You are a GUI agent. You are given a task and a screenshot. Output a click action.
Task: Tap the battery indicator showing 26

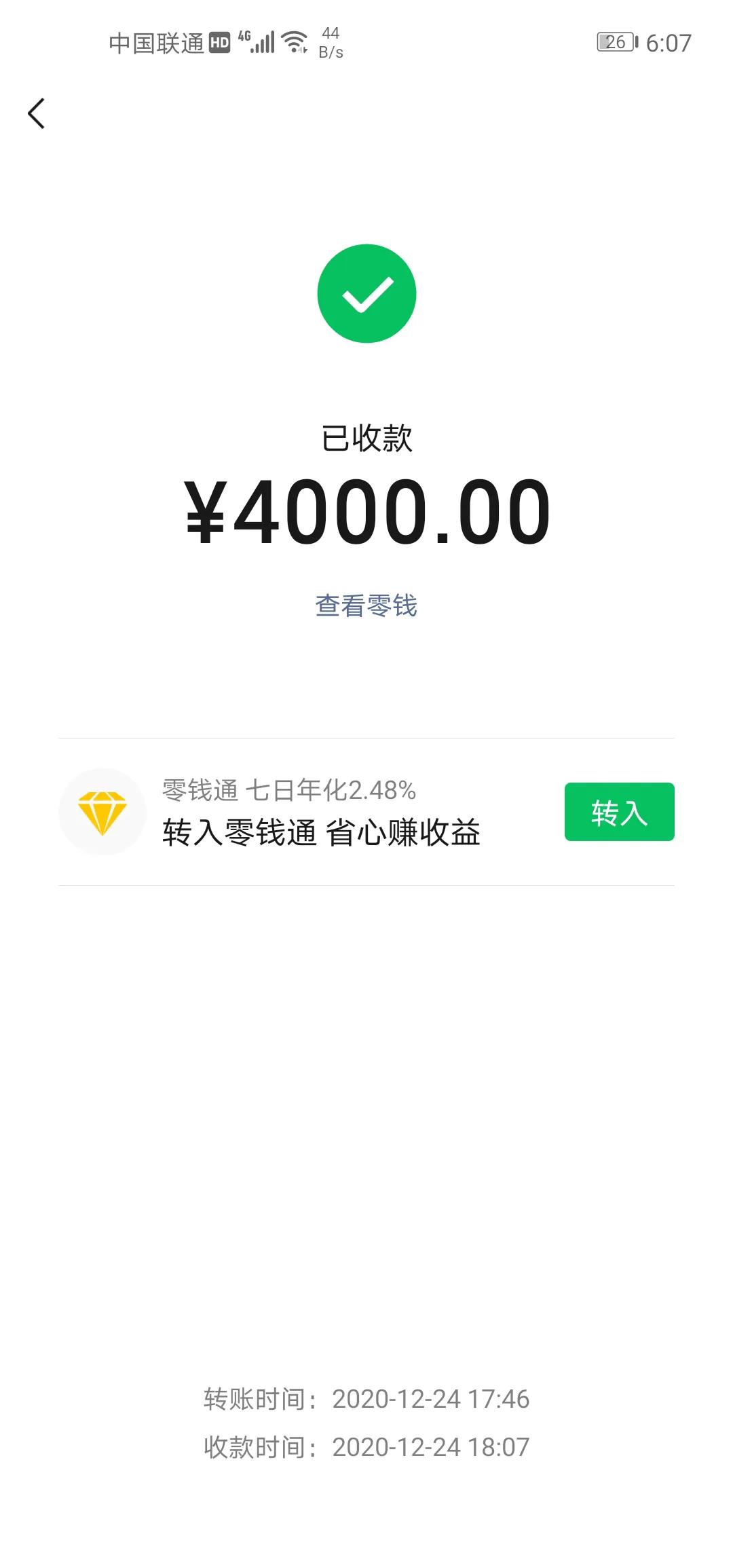613,41
